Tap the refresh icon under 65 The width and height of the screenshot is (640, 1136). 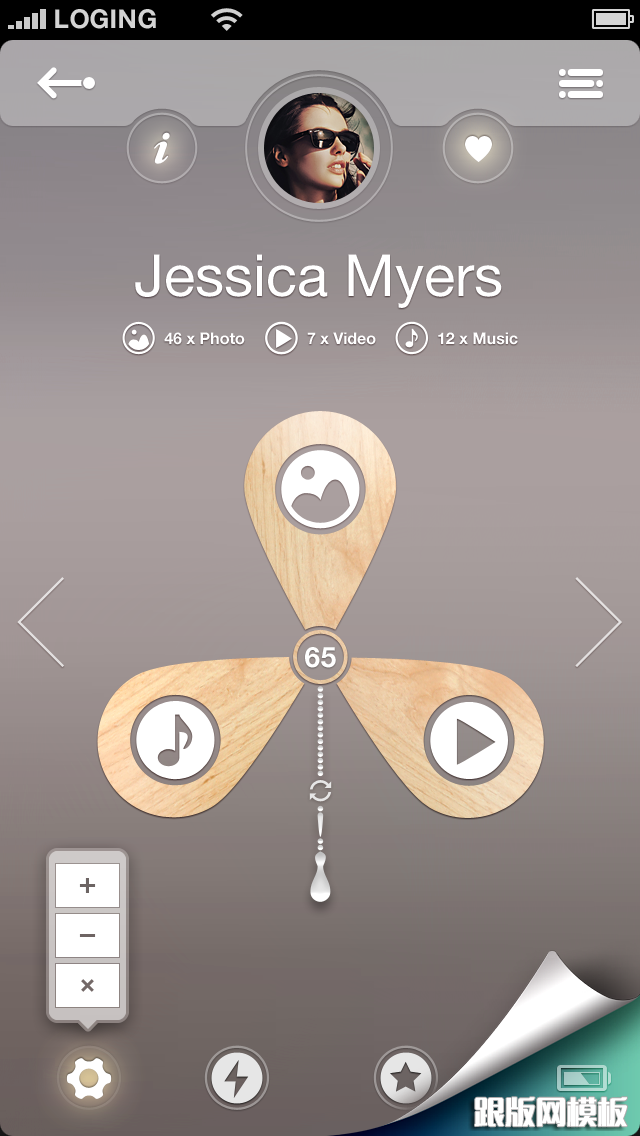pyautogui.click(x=320, y=791)
